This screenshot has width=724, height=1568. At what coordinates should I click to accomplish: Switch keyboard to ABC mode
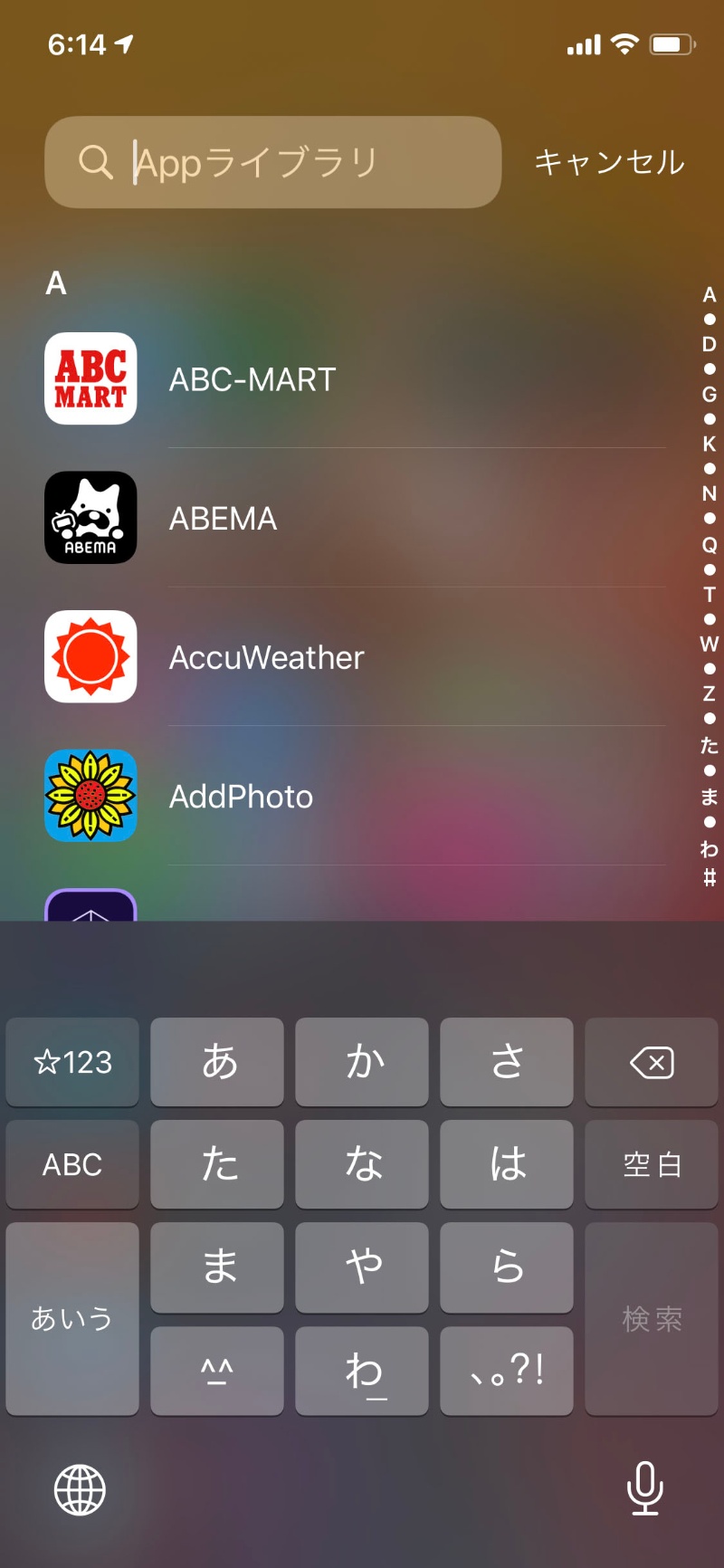pyautogui.click(x=72, y=1164)
